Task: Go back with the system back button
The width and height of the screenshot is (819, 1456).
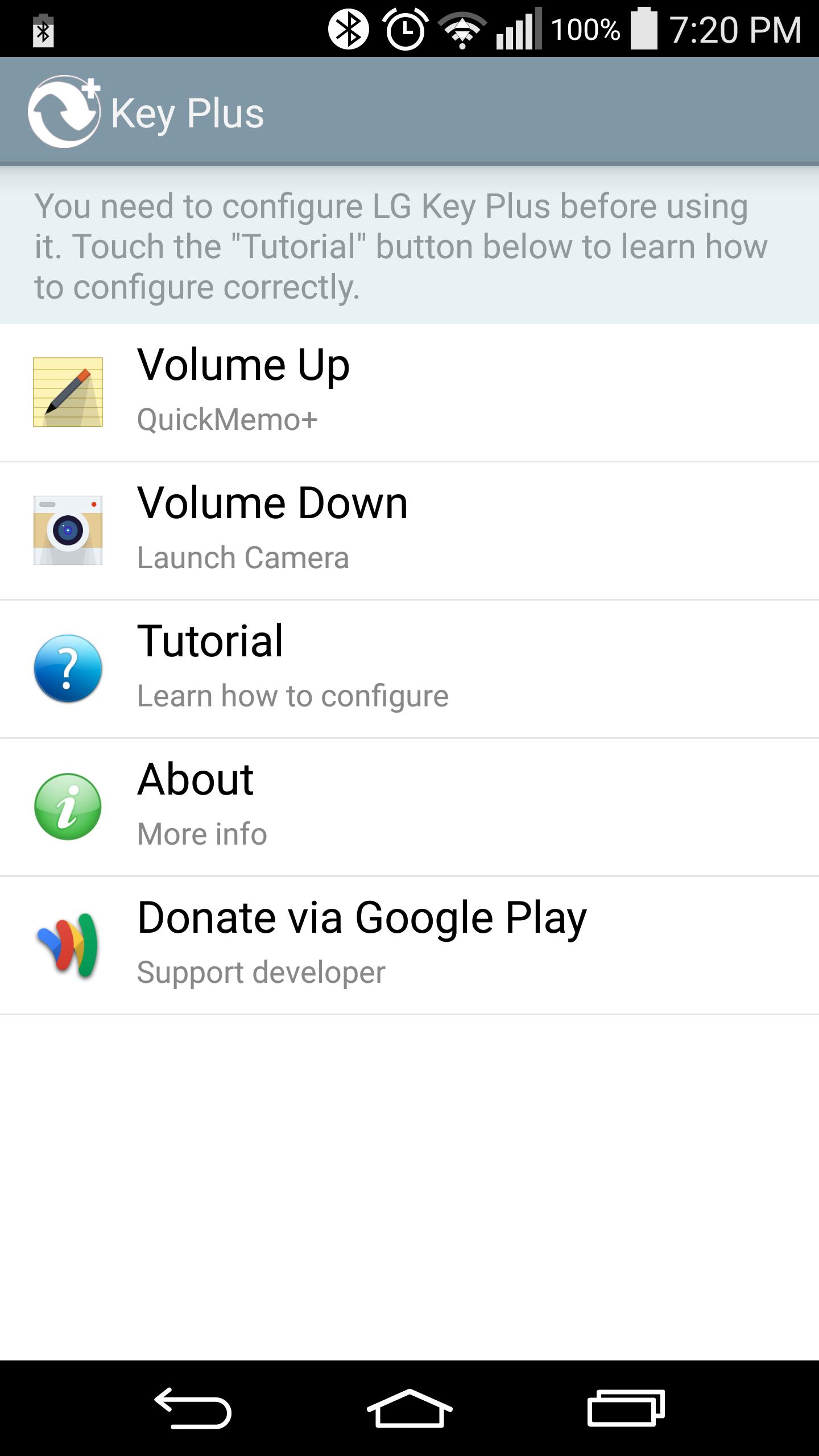Action: [193, 1408]
